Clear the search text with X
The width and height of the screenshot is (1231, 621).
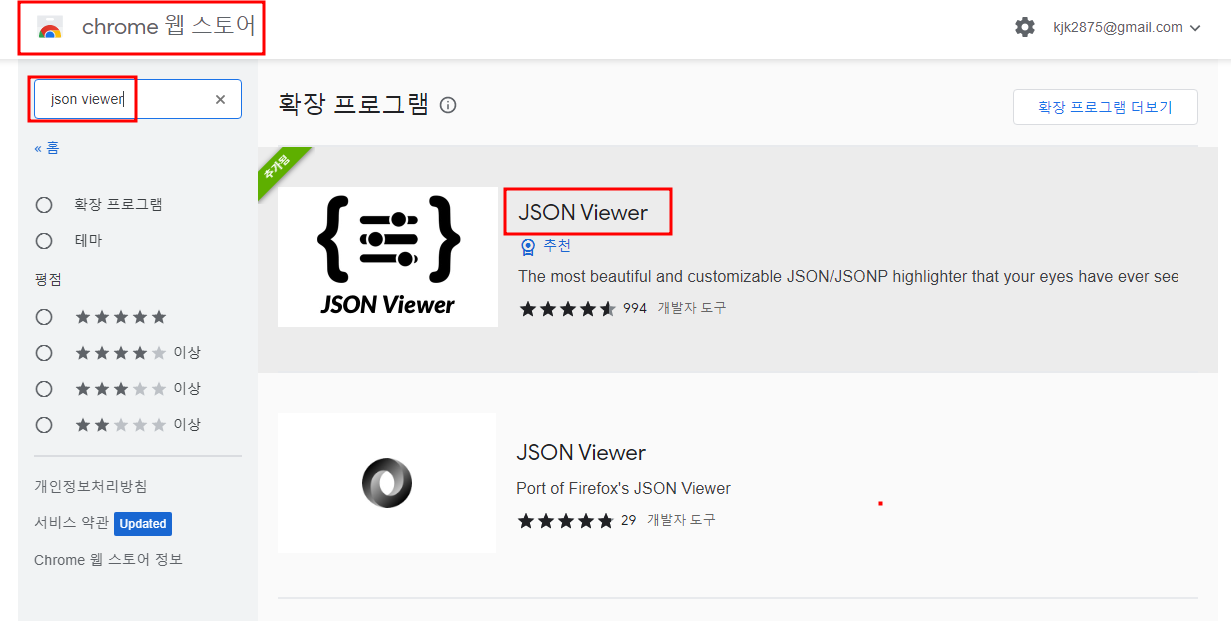[221, 99]
